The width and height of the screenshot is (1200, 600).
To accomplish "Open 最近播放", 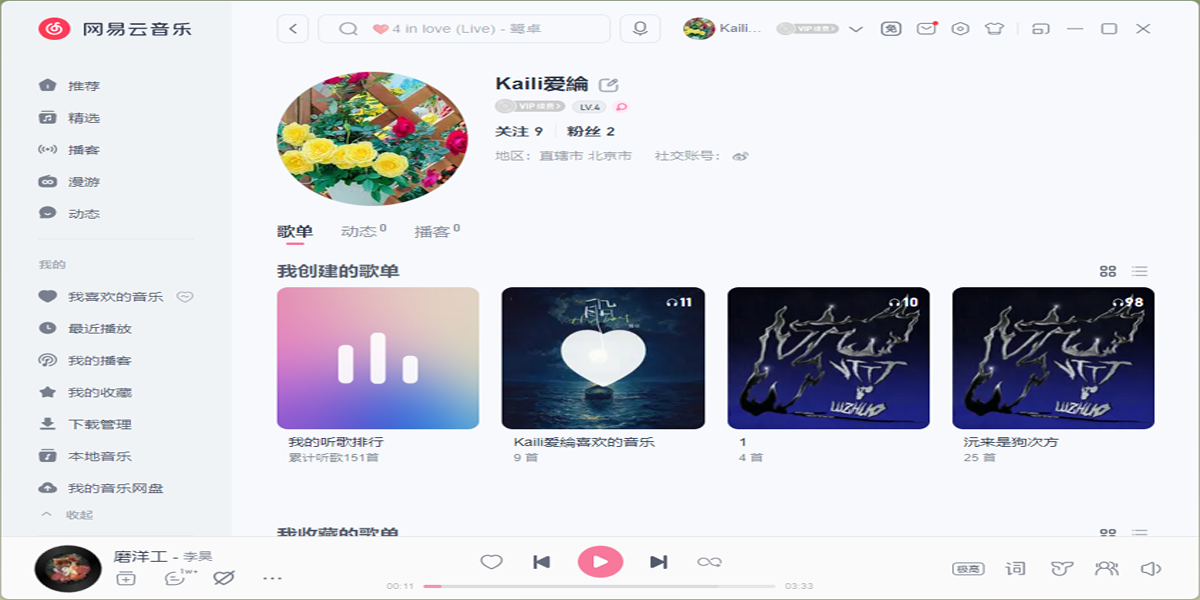I will (x=99, y=329).
